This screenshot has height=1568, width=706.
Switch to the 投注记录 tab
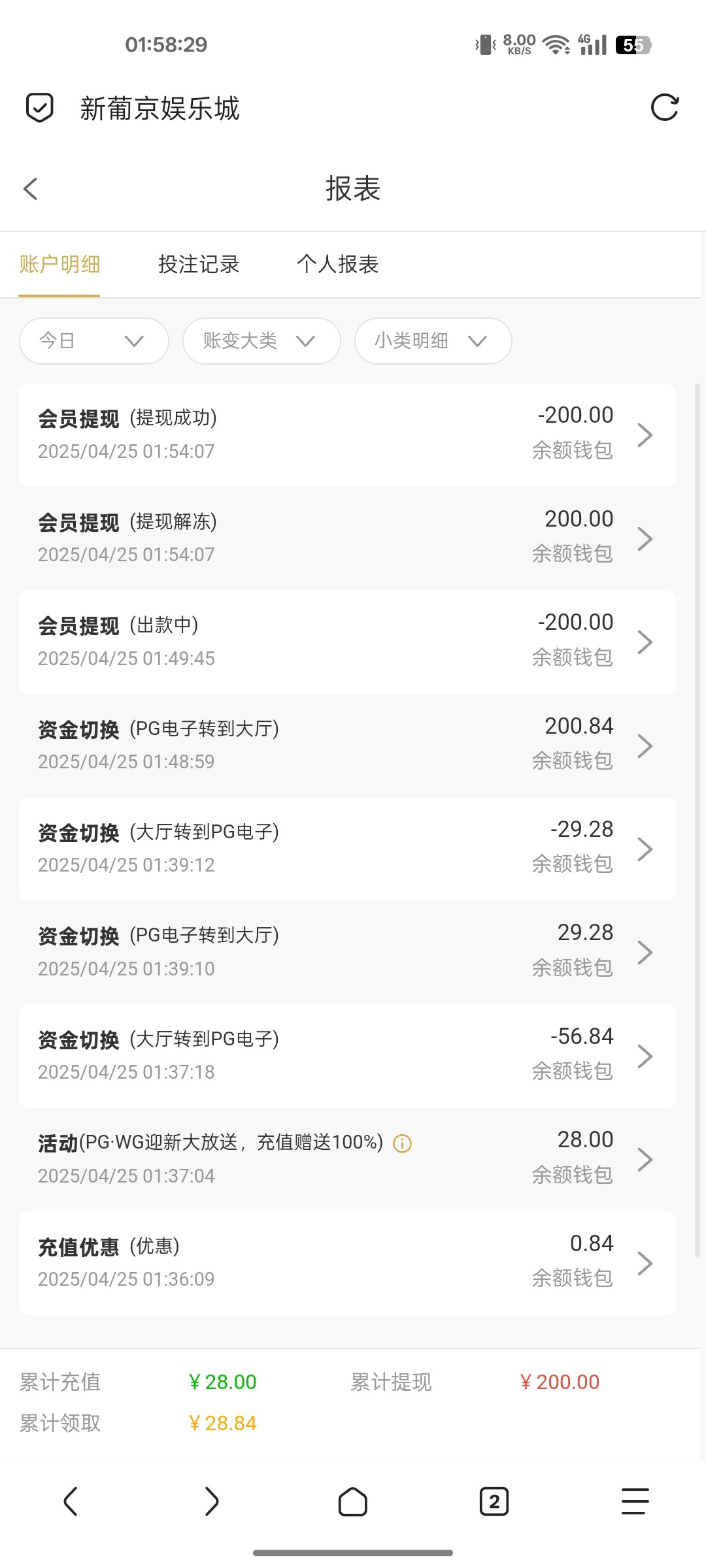tap(199, 265)
